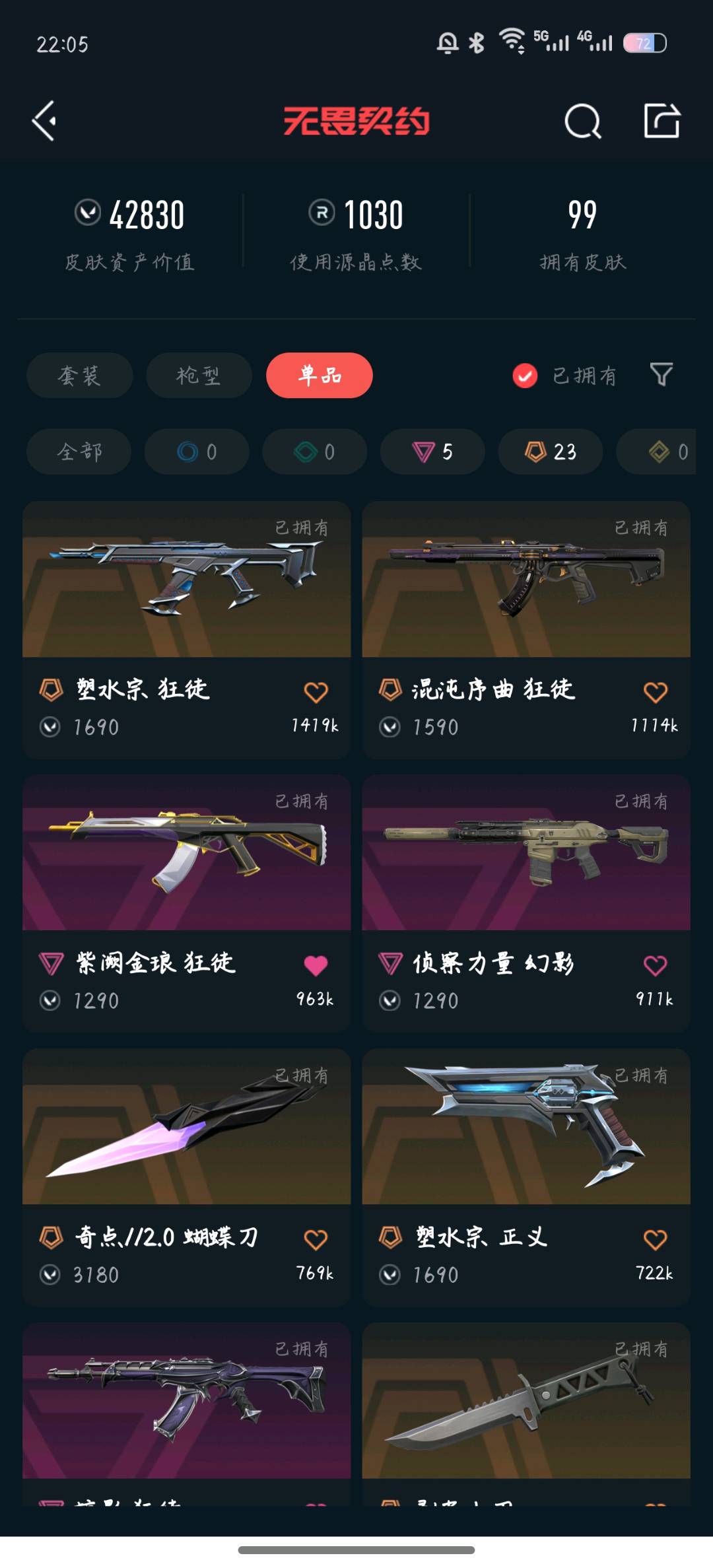Select the 全部 rarity chip
This screenshot has width=713, height=1568.
click(79, 452)
